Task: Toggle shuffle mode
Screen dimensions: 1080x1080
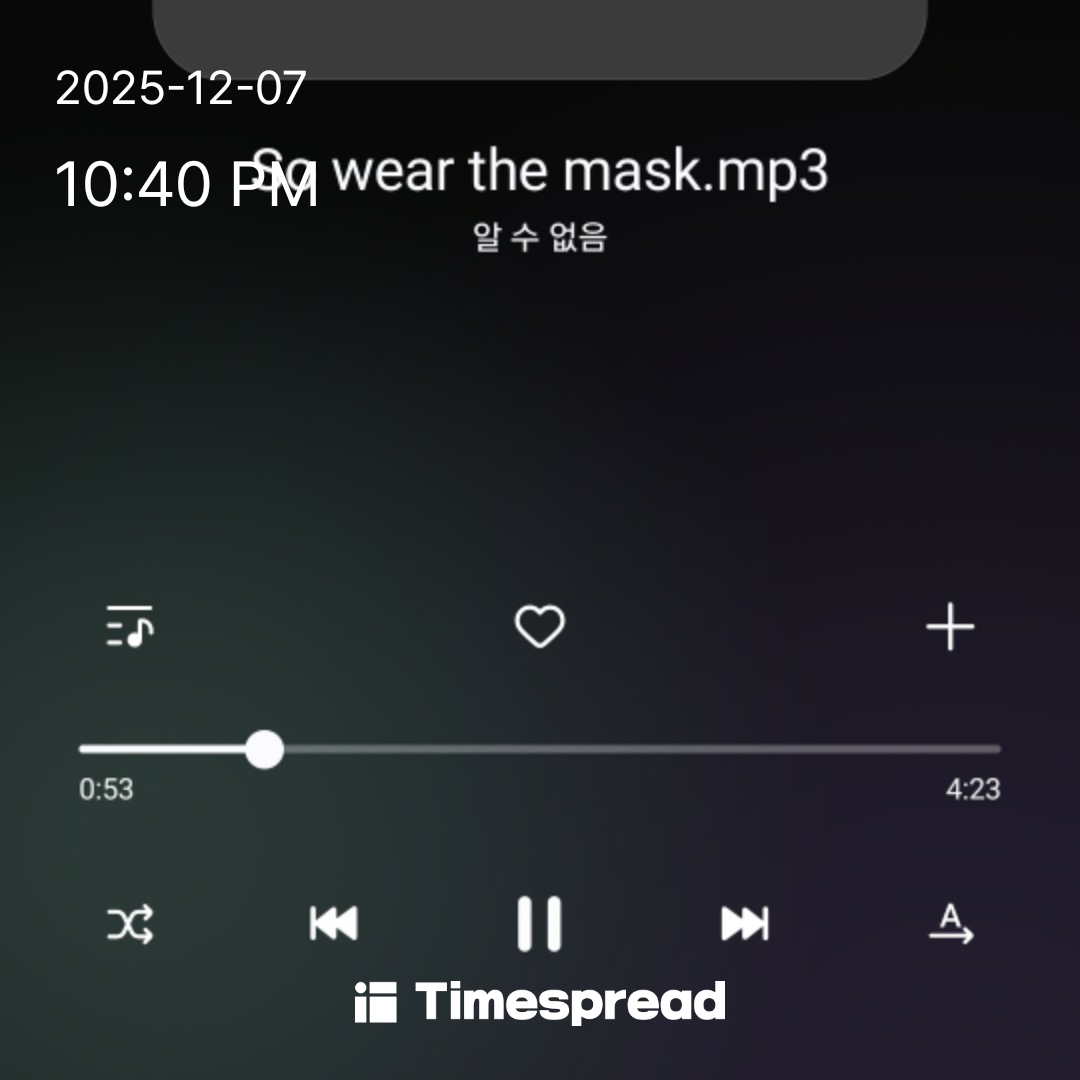Action: click(x=131, y=924)
